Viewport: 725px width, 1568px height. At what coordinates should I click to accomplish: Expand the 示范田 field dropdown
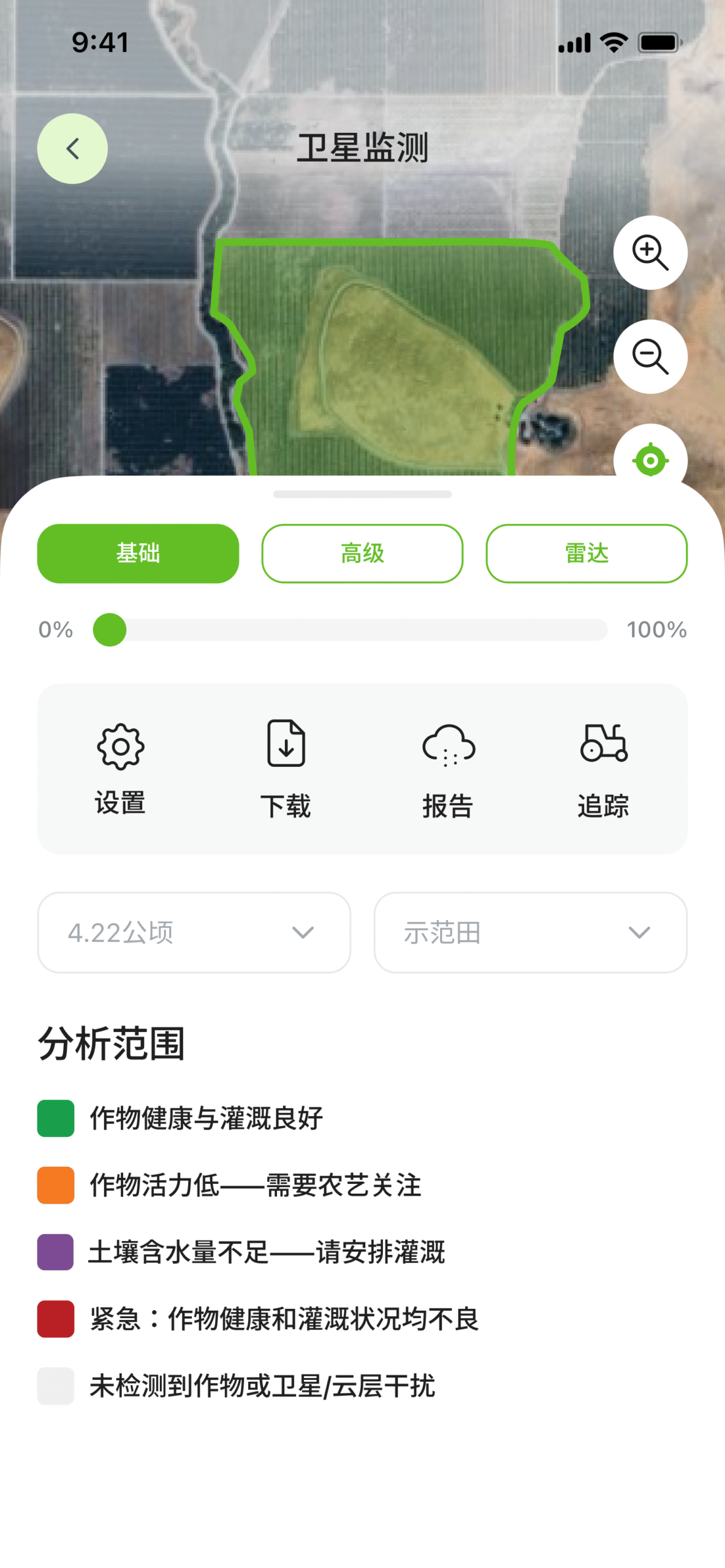pos(530,932)
